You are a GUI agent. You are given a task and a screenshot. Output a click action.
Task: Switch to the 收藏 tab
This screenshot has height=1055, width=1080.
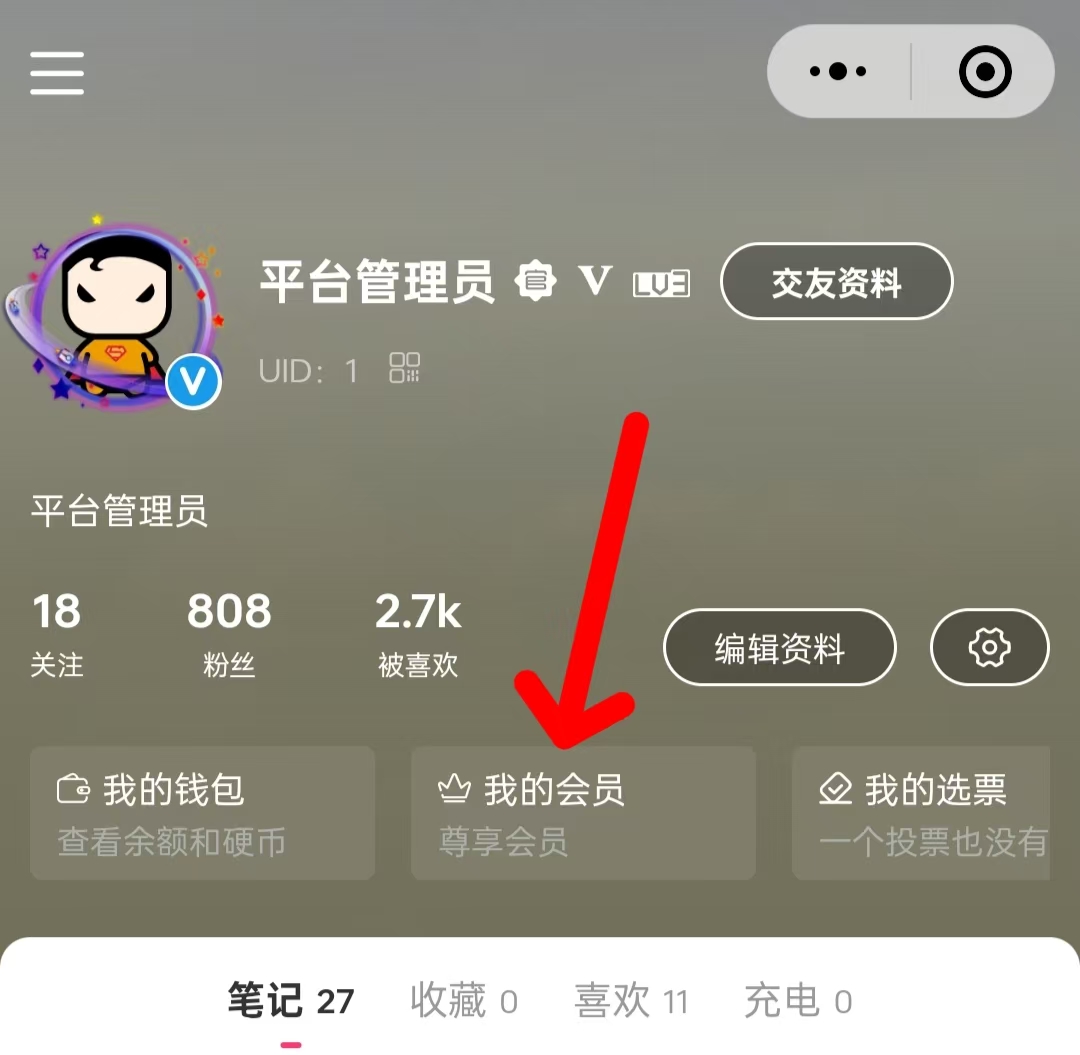coord(464,1001)
